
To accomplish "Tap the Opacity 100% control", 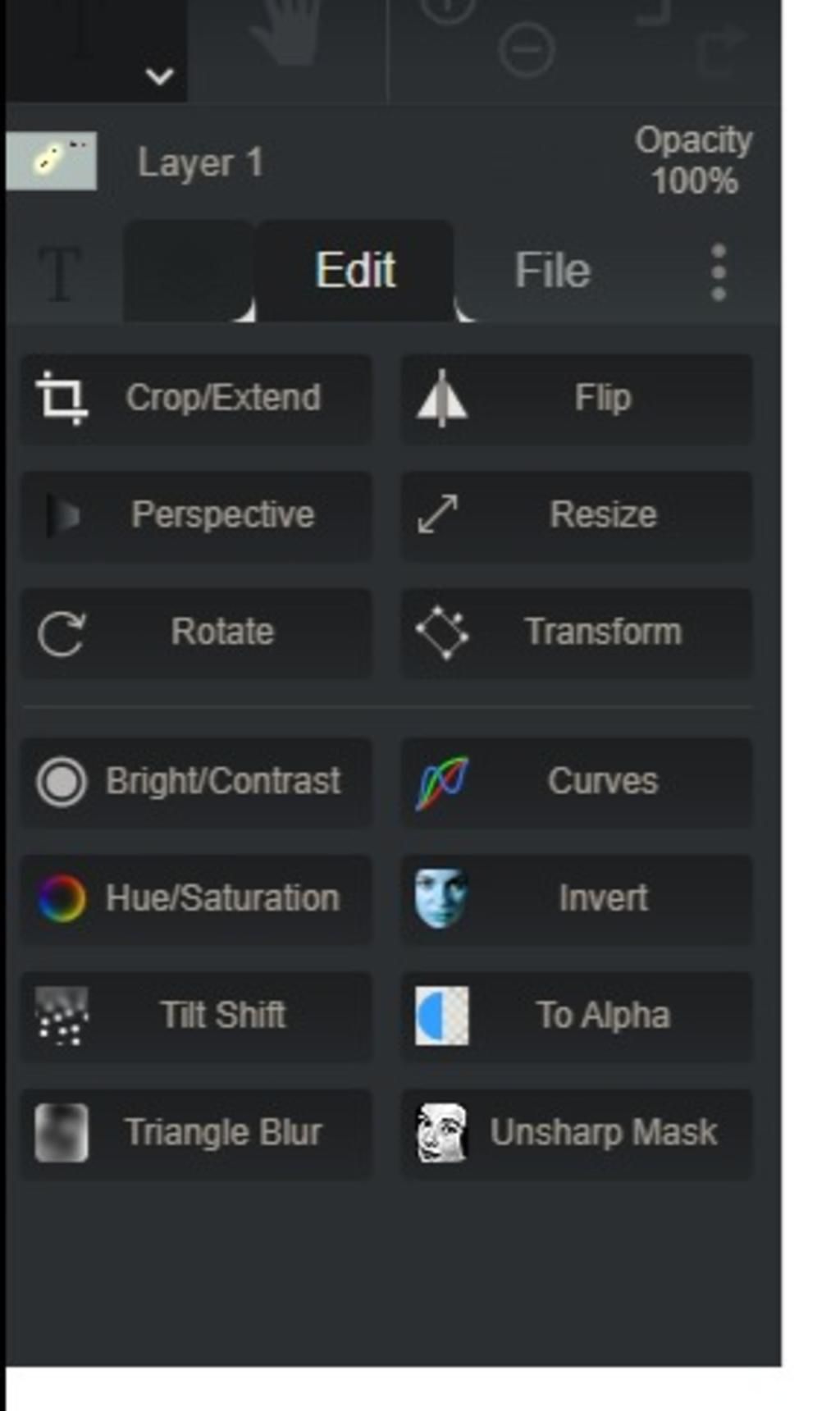I will (694, 162).
